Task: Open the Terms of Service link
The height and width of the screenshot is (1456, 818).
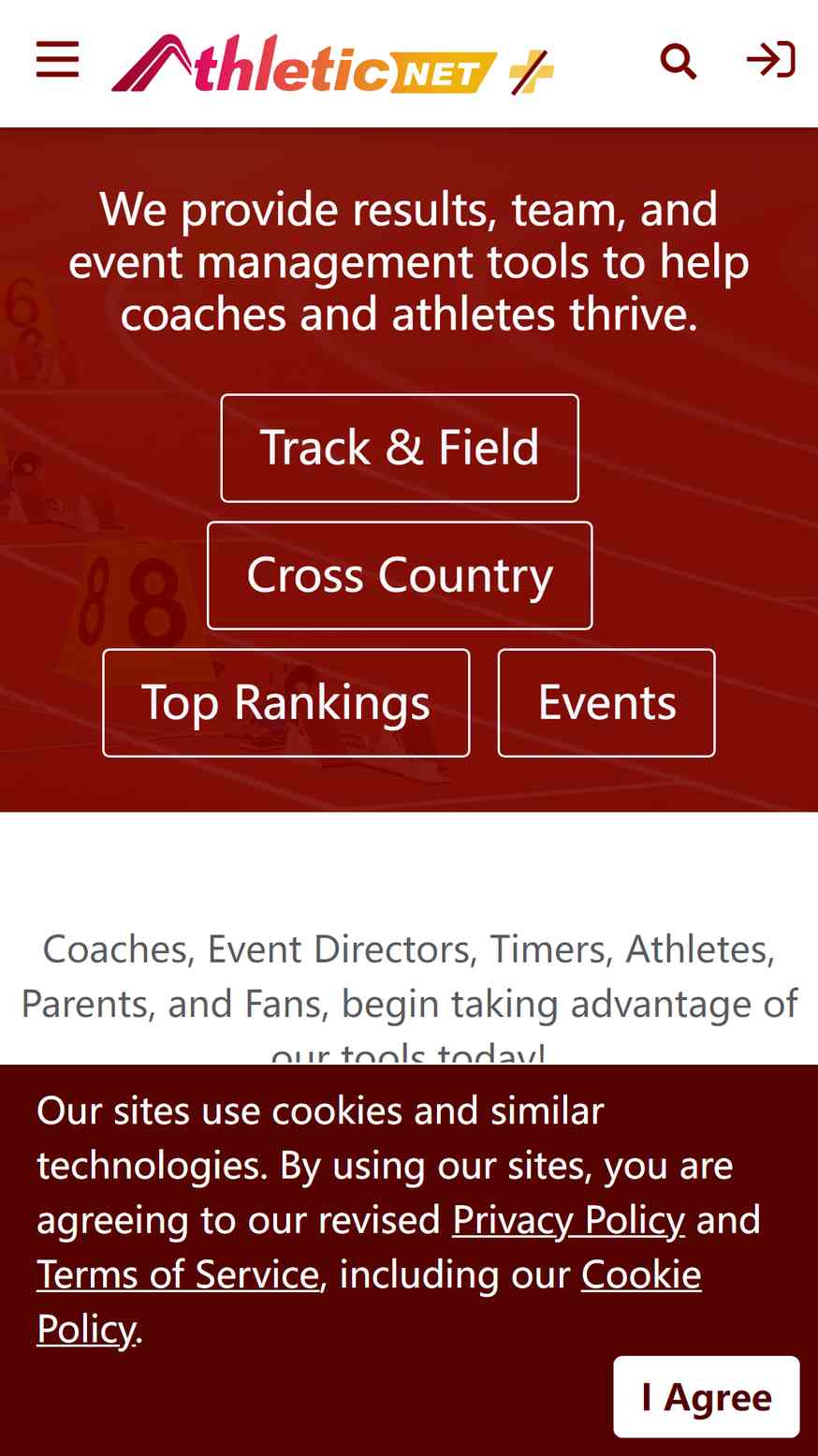Action: pyautogui.click(x=178, y=1274)
